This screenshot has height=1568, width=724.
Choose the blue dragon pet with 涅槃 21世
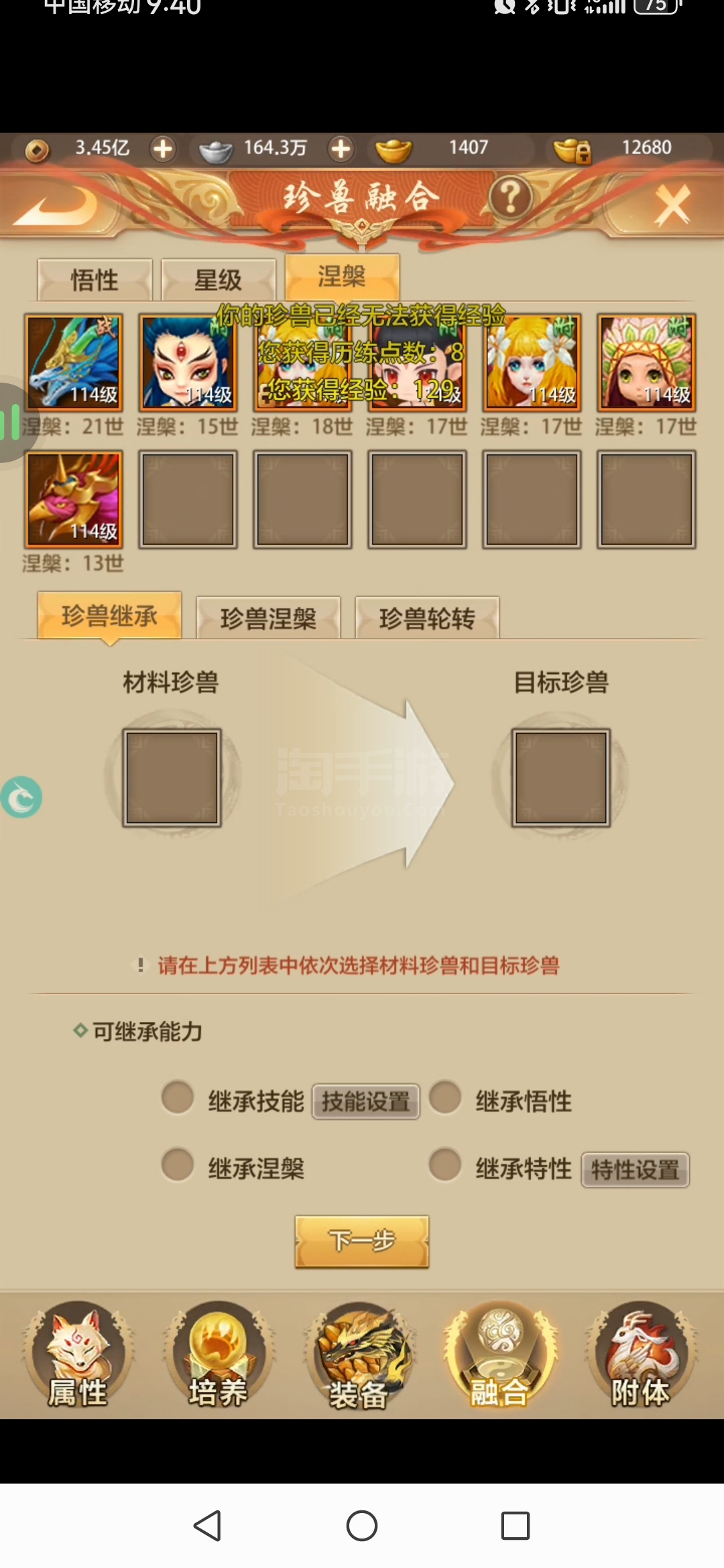click(x=74, y=363)
